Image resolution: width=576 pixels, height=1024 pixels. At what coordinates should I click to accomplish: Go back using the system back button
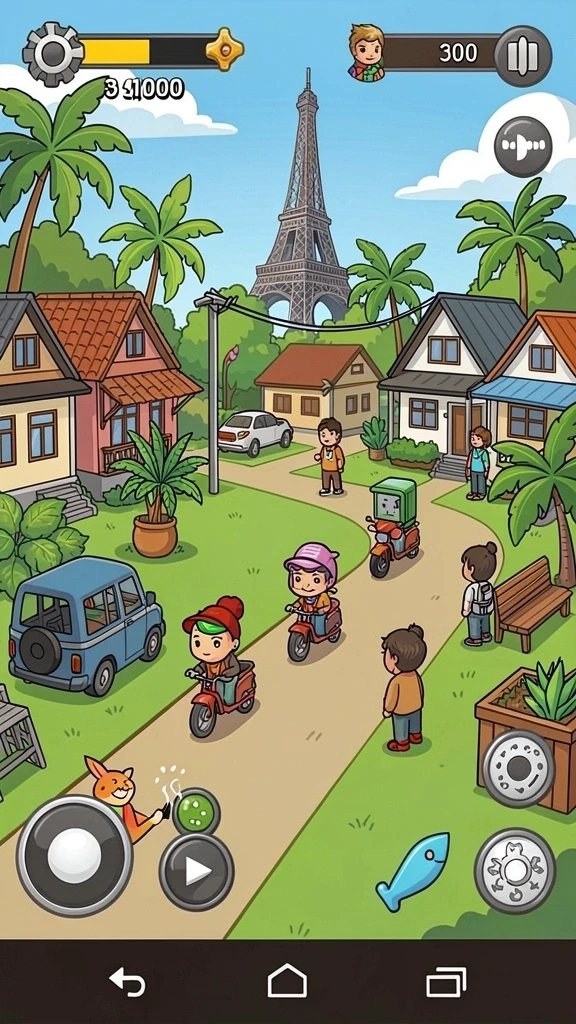127,982
